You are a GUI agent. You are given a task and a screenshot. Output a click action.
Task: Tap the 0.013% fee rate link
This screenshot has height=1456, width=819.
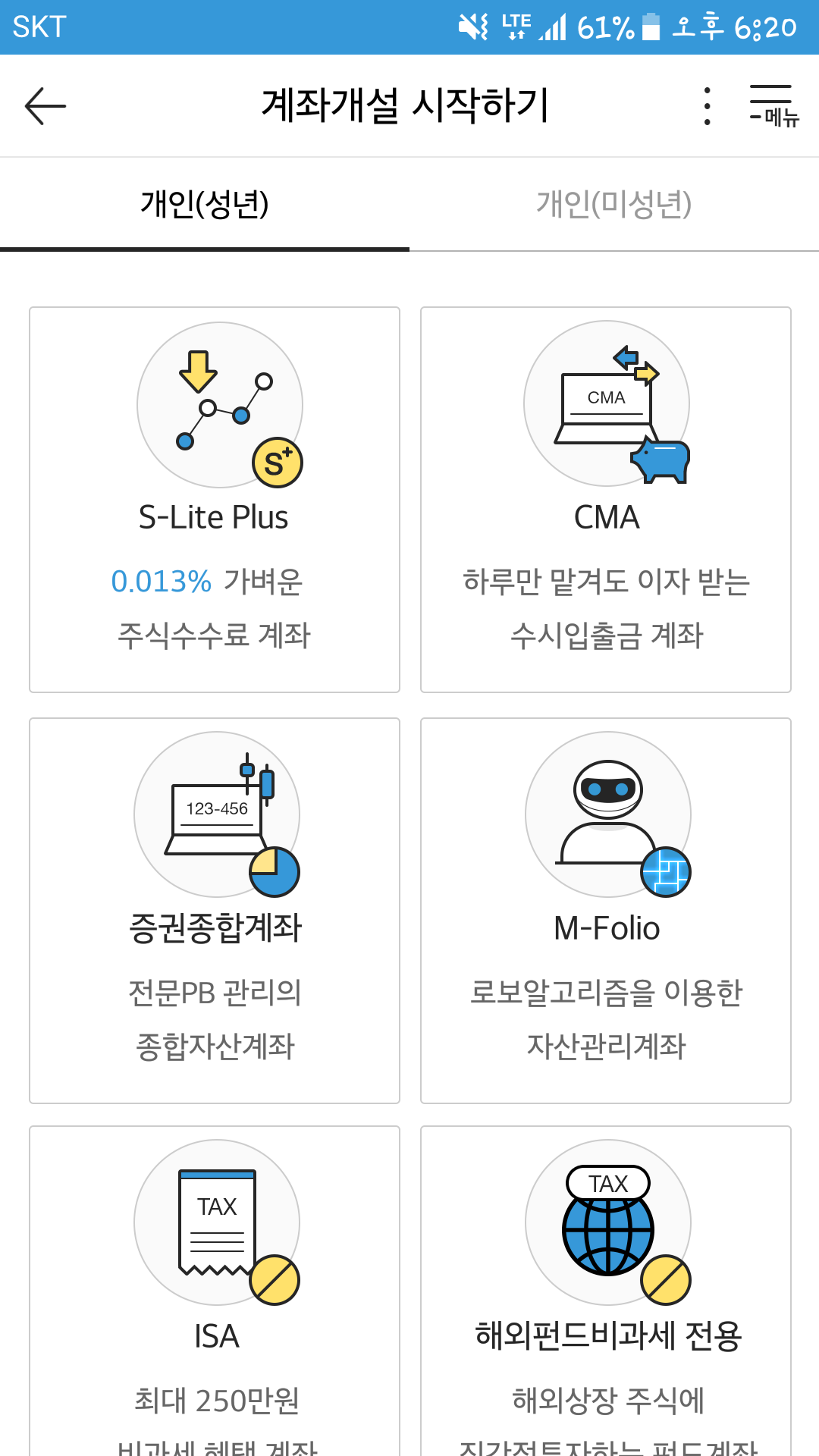pos(161,582)
